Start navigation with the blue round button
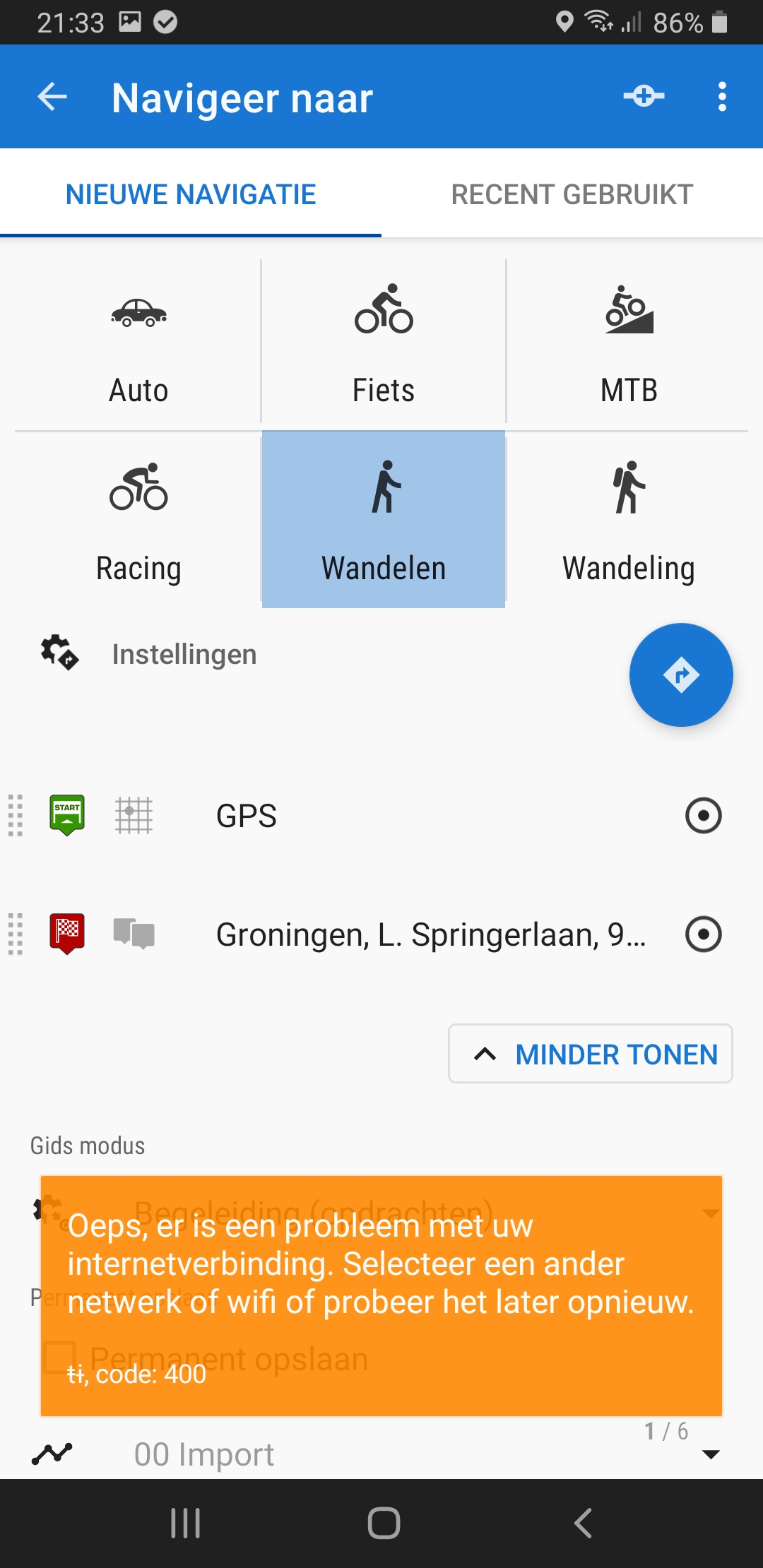 (681, 675)
